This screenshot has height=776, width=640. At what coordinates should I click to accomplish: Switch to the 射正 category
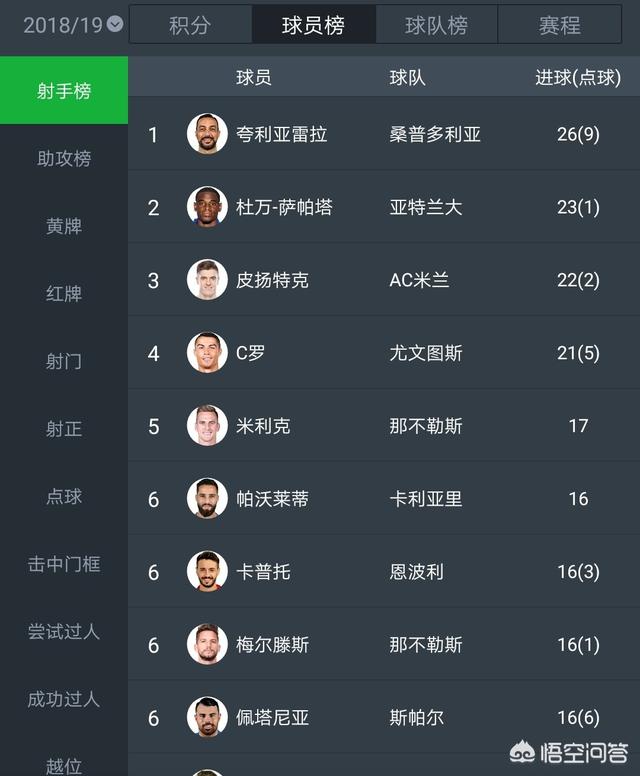64,429
